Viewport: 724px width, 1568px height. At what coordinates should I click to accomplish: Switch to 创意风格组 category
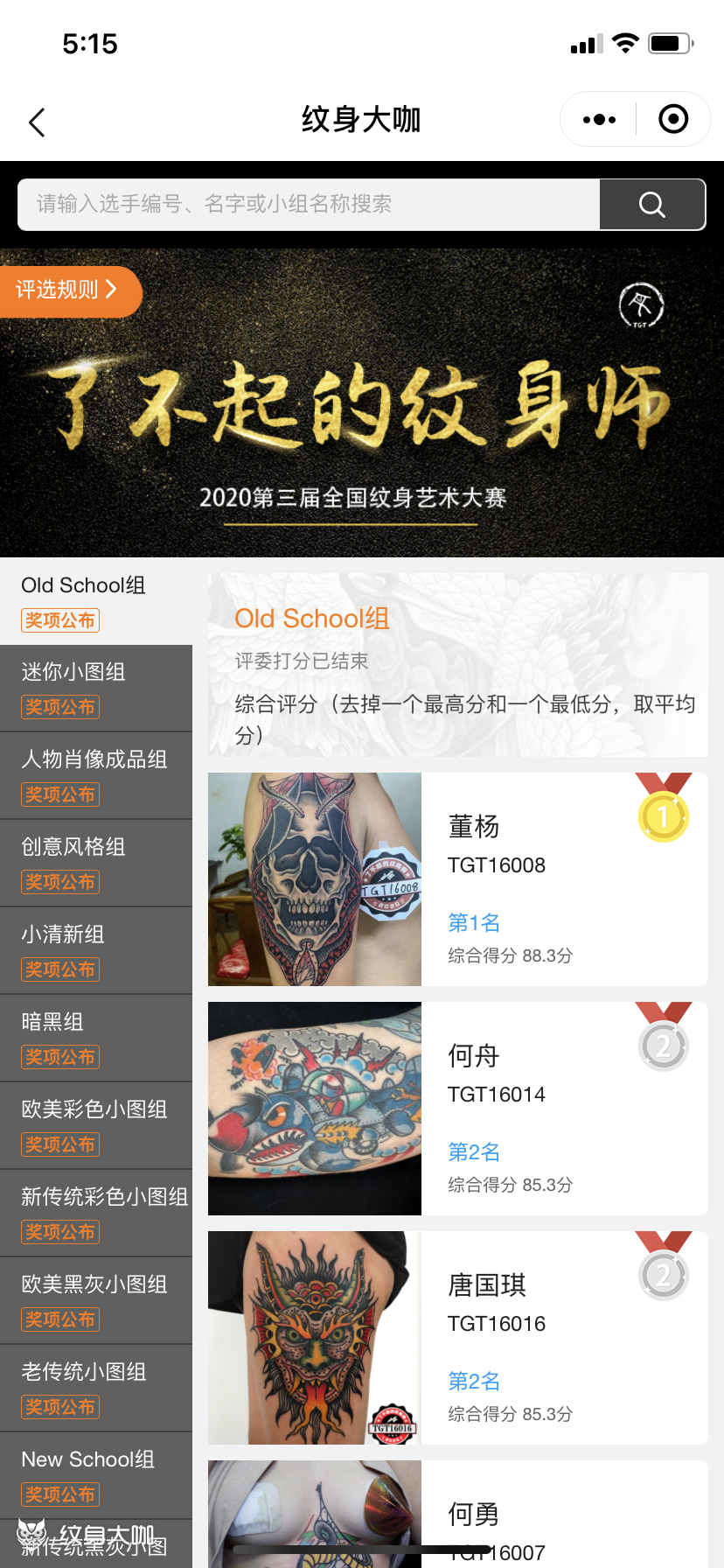point(96,863)
